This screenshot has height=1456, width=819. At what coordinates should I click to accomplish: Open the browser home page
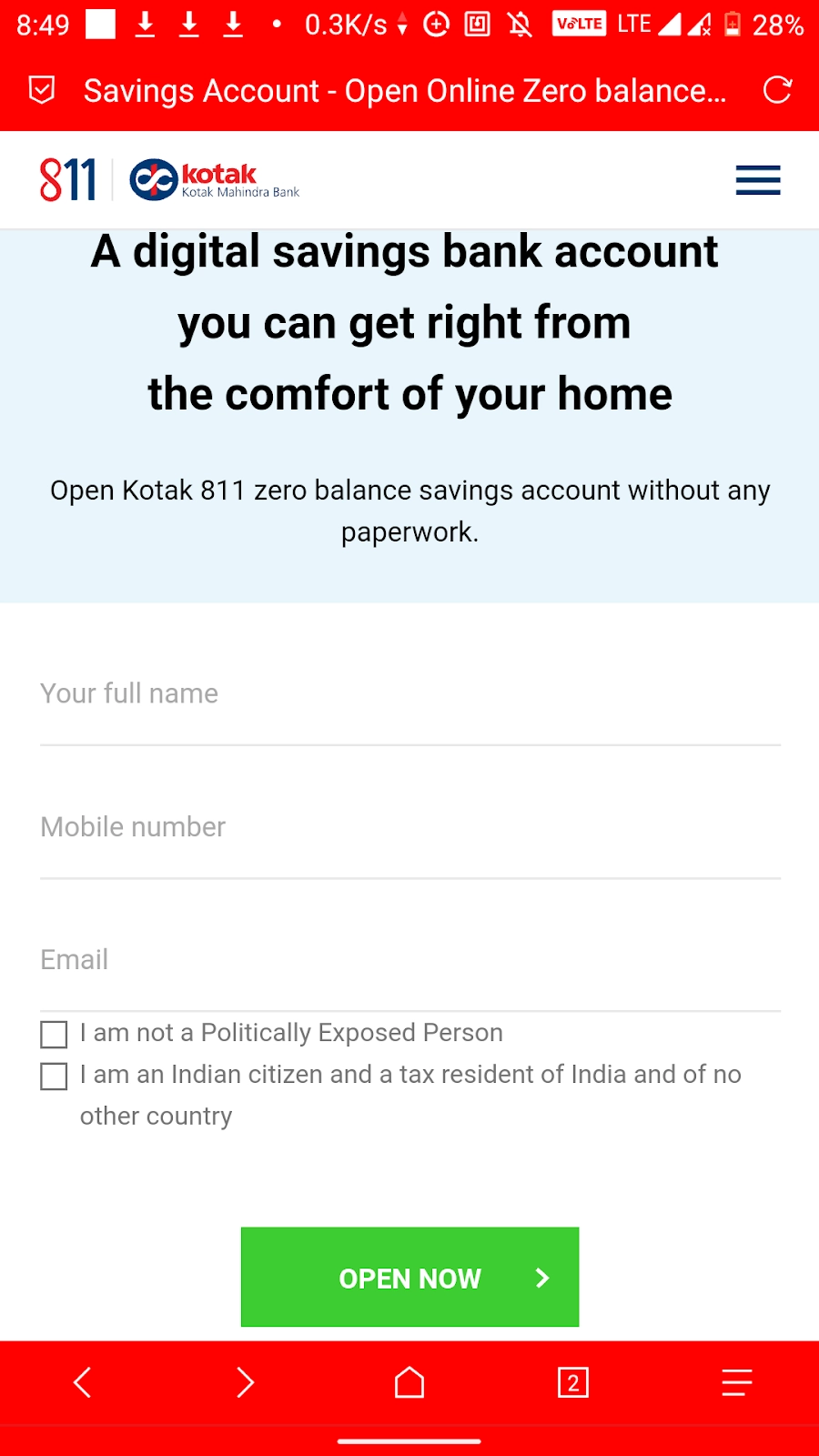[409, 1382]
